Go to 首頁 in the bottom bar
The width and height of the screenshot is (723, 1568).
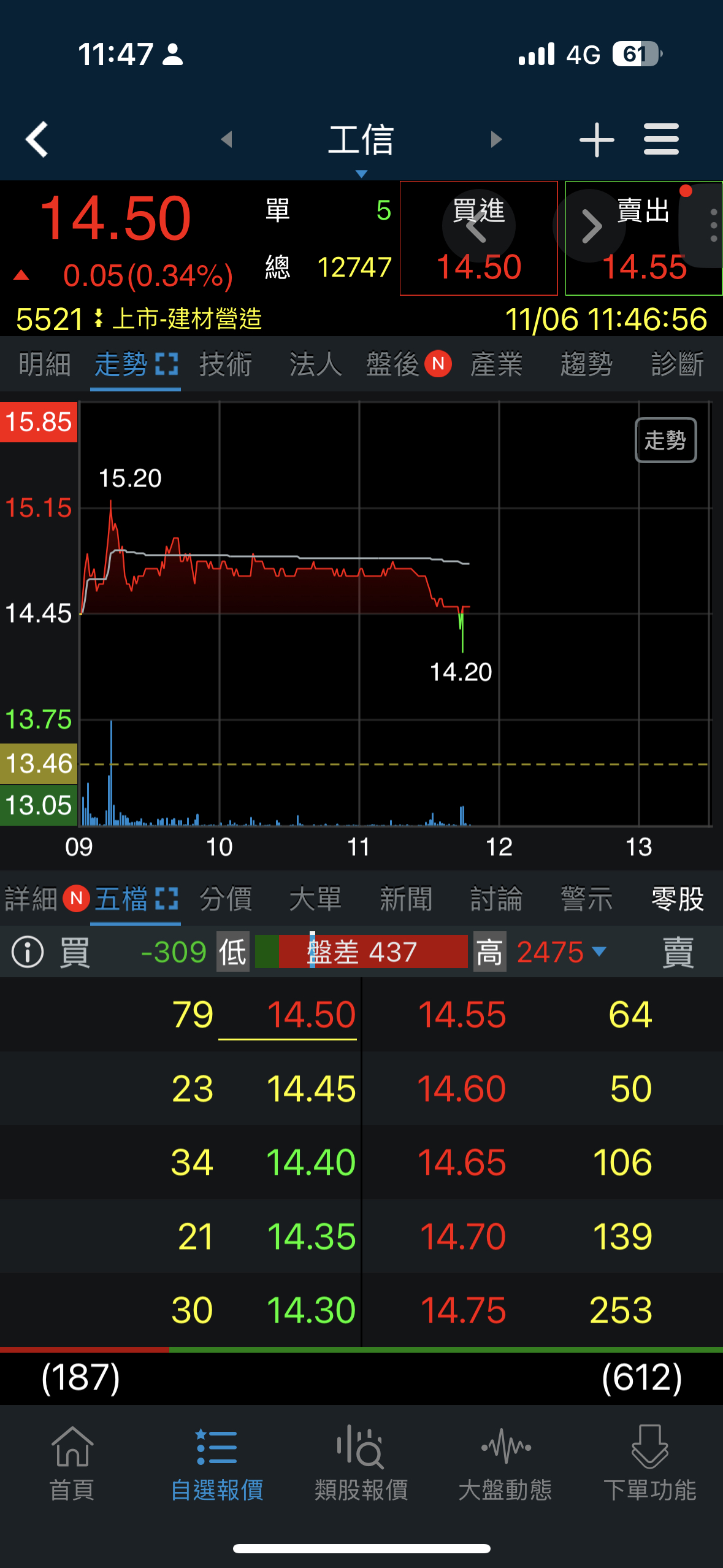coord(72,1462)
